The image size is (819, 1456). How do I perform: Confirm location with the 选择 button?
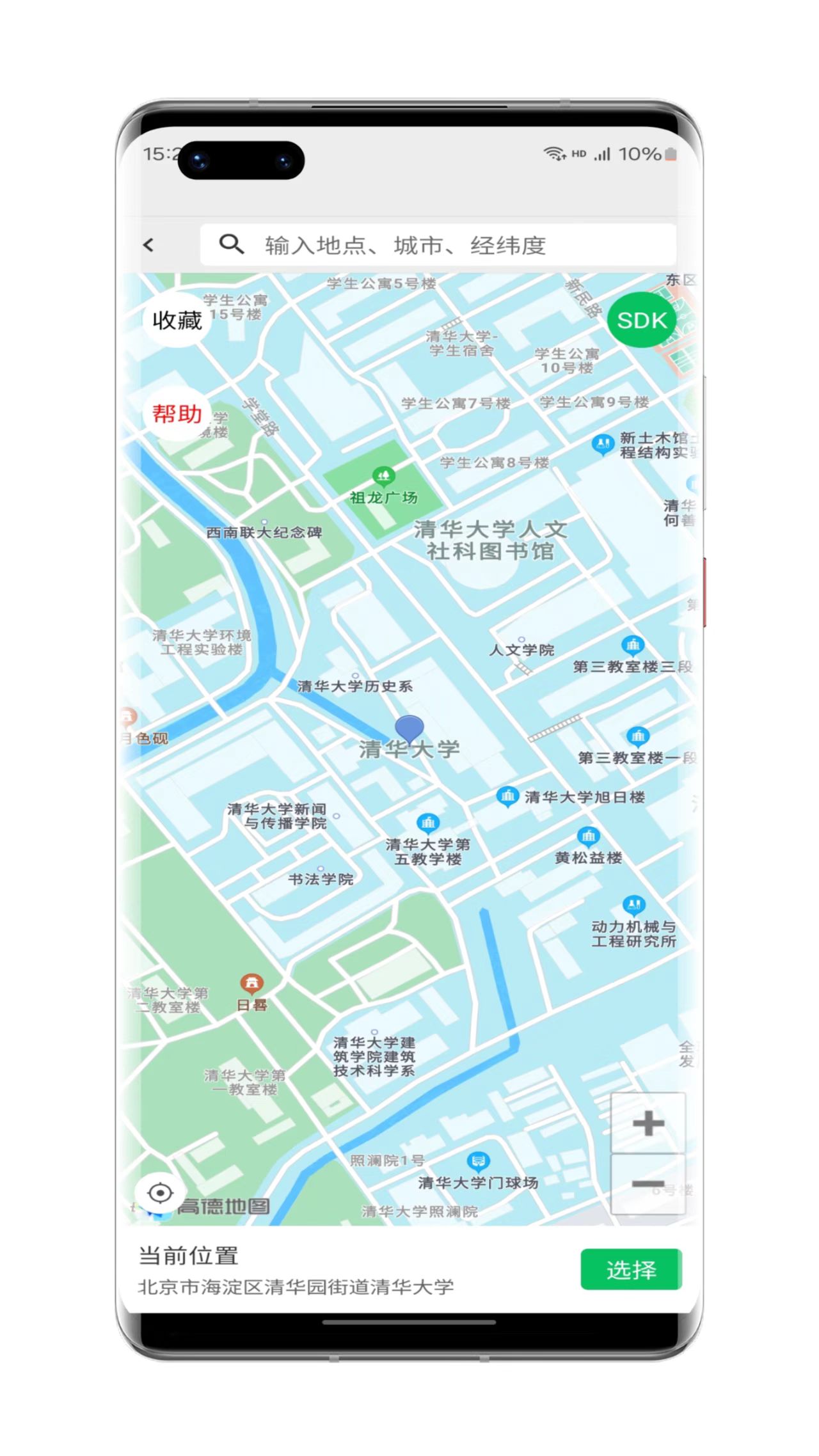point(631,1270)
